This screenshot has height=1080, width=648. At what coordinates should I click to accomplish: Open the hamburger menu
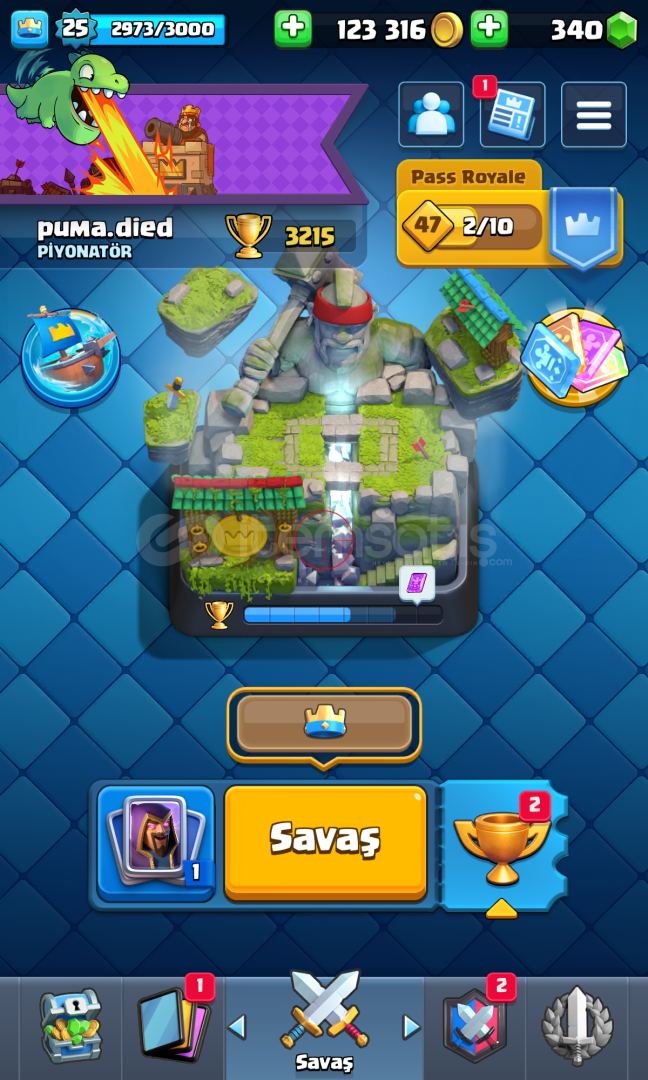point(594,115)
